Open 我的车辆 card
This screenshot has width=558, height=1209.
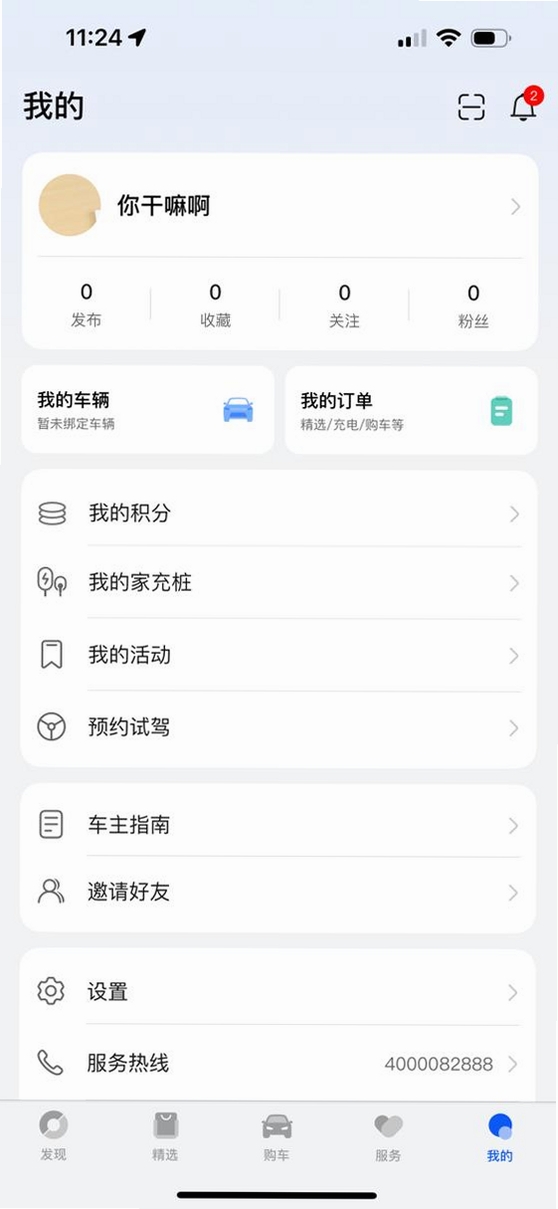tap(147, 410)
